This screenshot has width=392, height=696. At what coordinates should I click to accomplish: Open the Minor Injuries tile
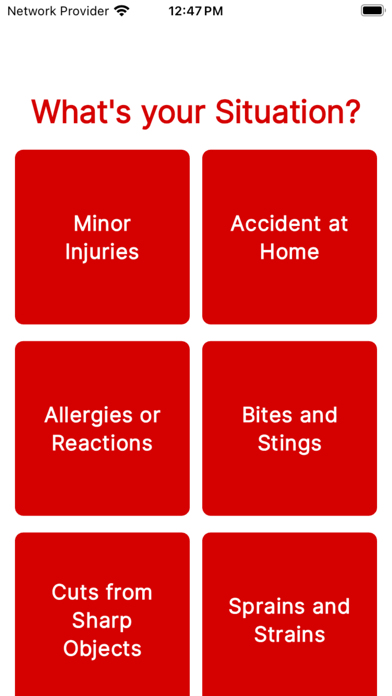pos(102,237)
